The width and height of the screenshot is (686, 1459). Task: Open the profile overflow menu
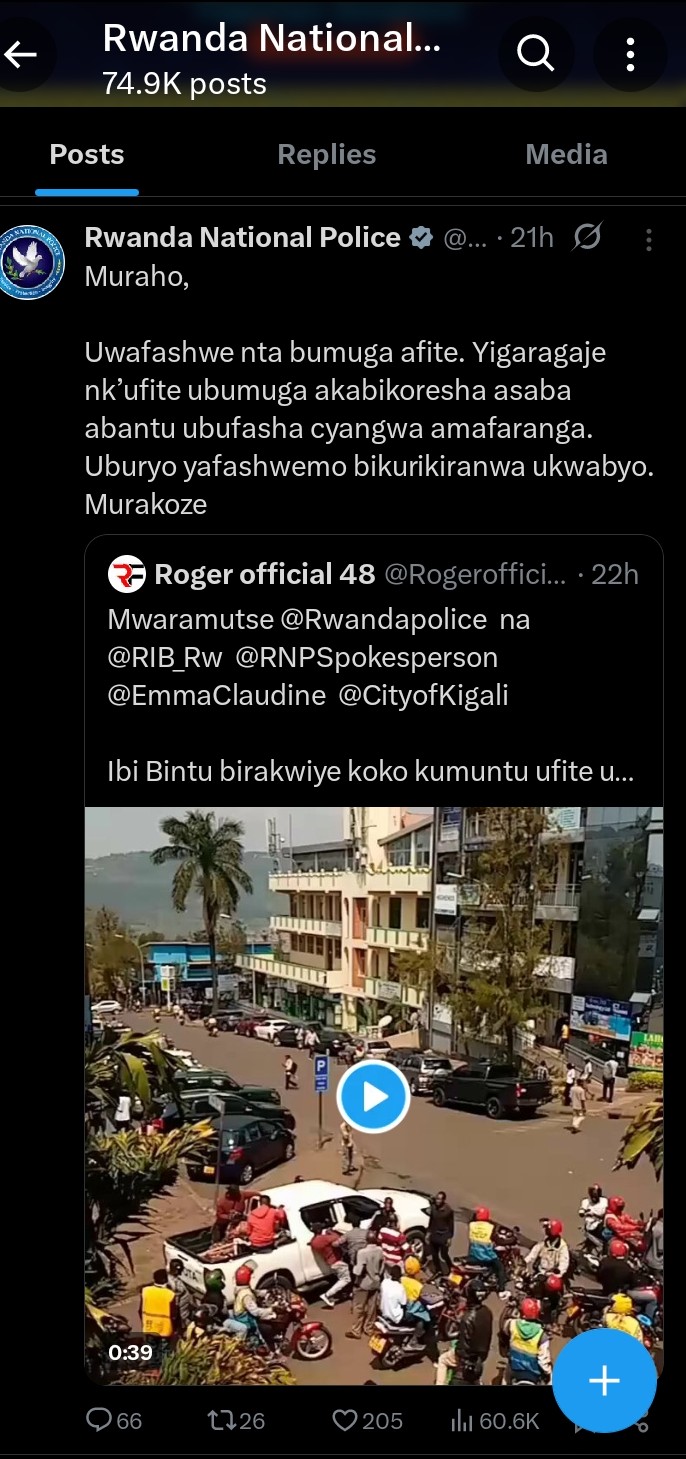[630, 54]
